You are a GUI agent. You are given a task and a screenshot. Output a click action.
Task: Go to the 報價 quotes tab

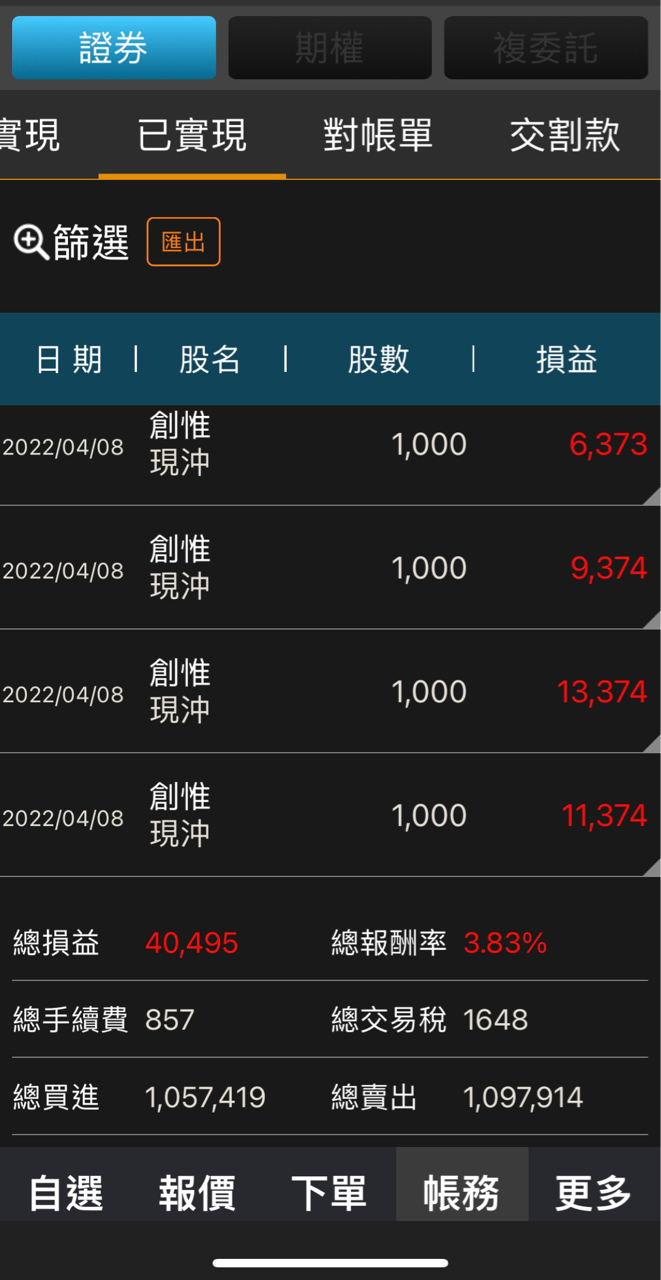tap(198, 1192)
